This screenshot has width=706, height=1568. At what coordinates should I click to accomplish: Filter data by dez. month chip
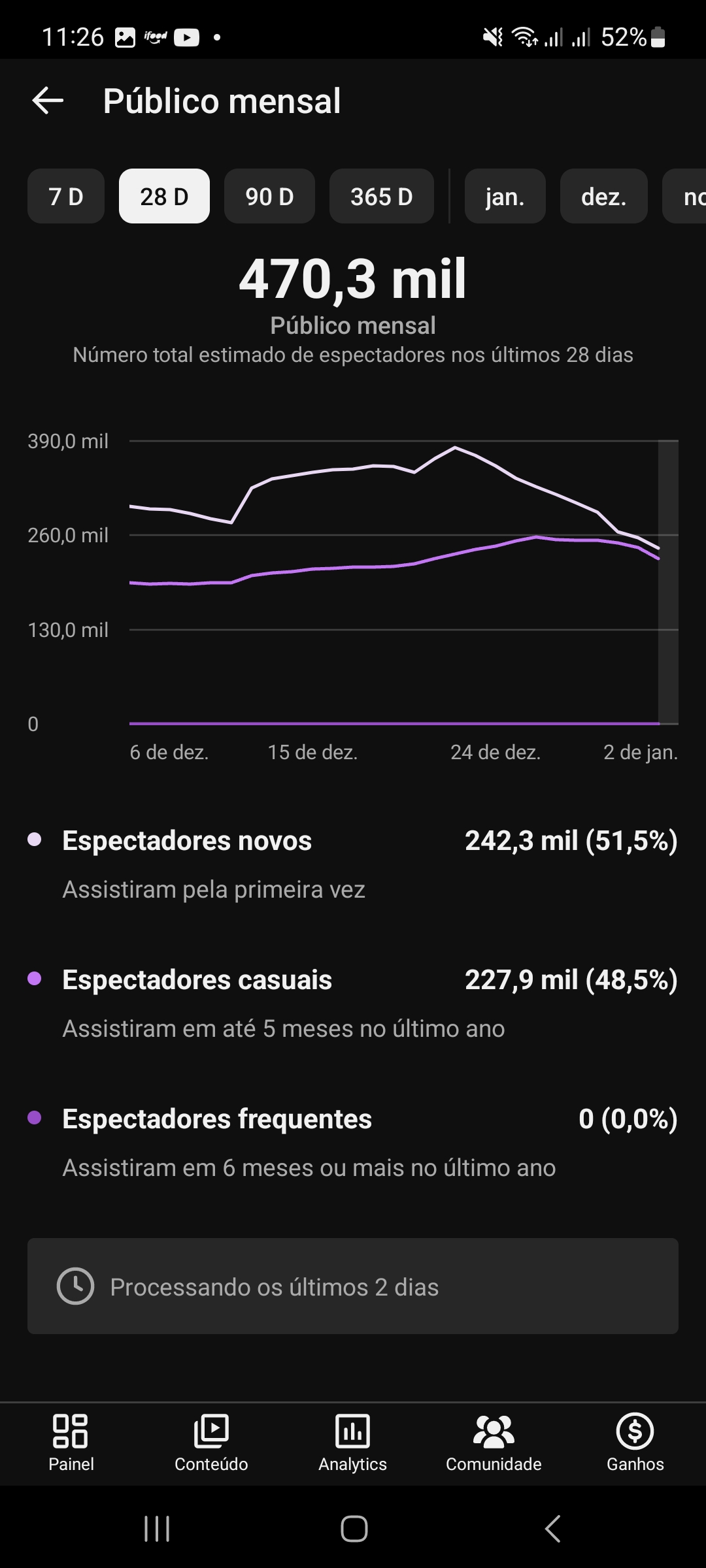[x=603, y=196]
